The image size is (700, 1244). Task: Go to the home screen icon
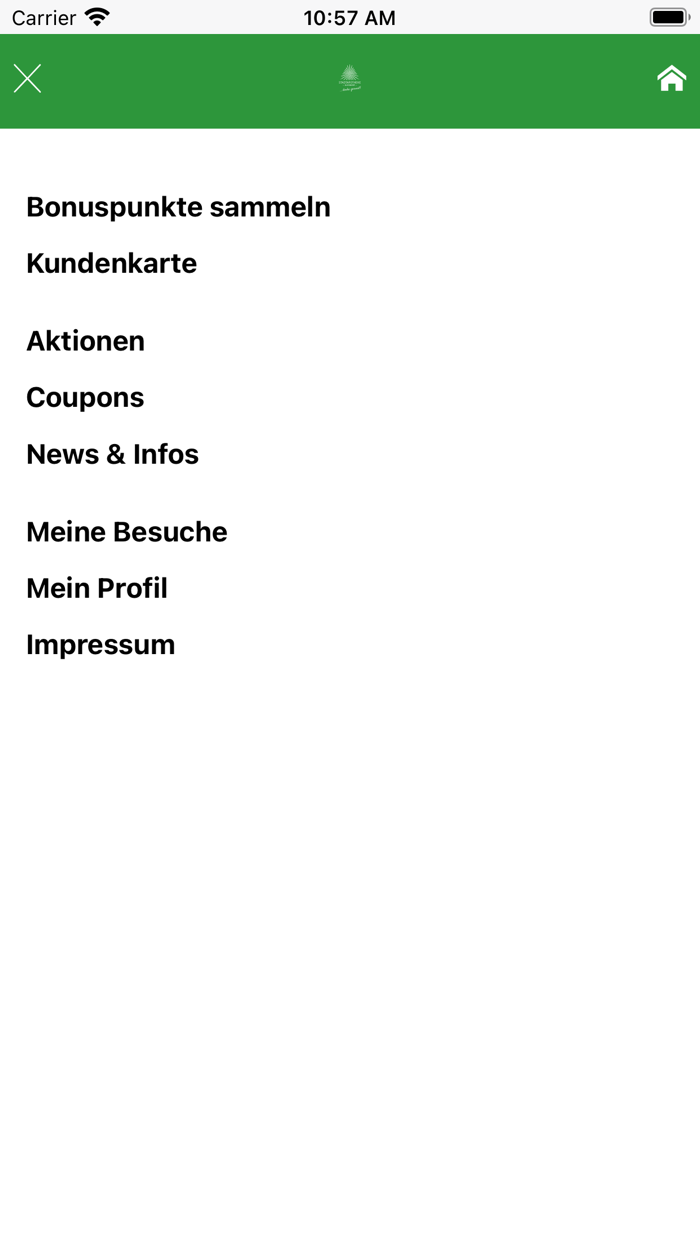click(x=671, y=79)
